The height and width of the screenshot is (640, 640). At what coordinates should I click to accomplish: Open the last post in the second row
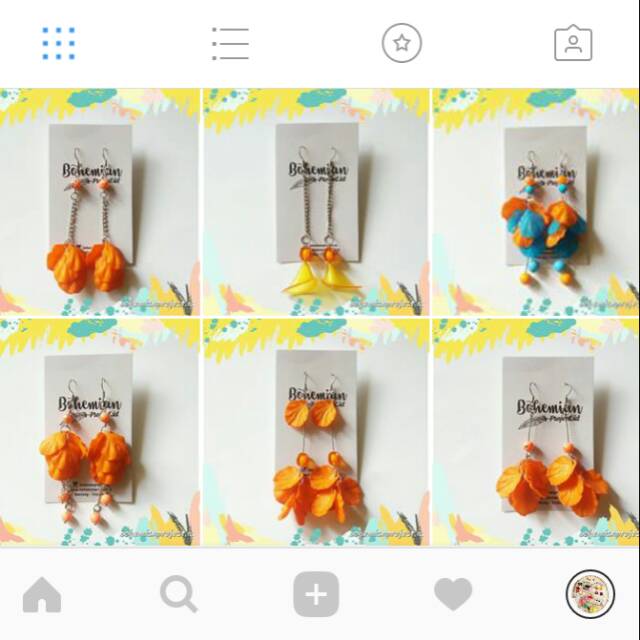[536, 433]
